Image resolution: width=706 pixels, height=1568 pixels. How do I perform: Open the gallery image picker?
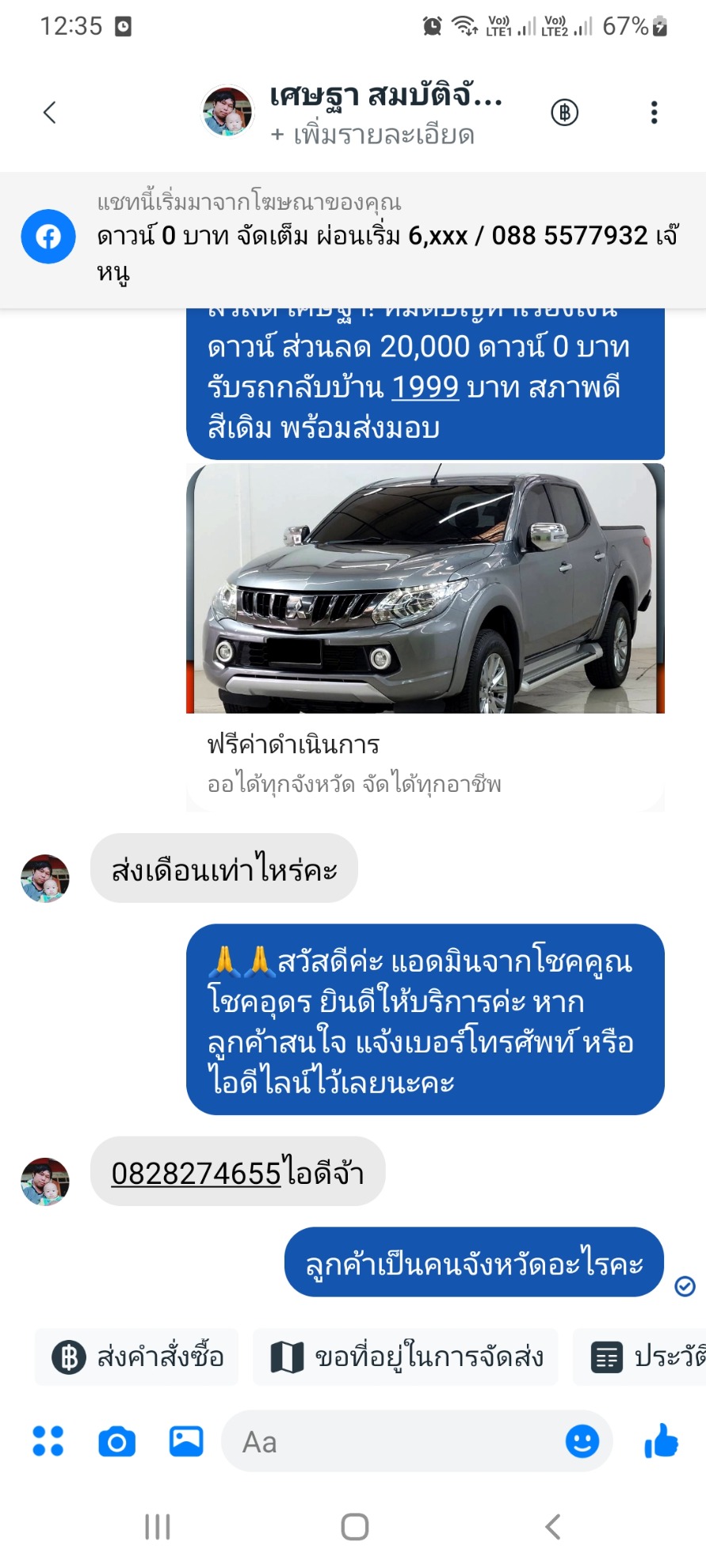coord(186,1441)
